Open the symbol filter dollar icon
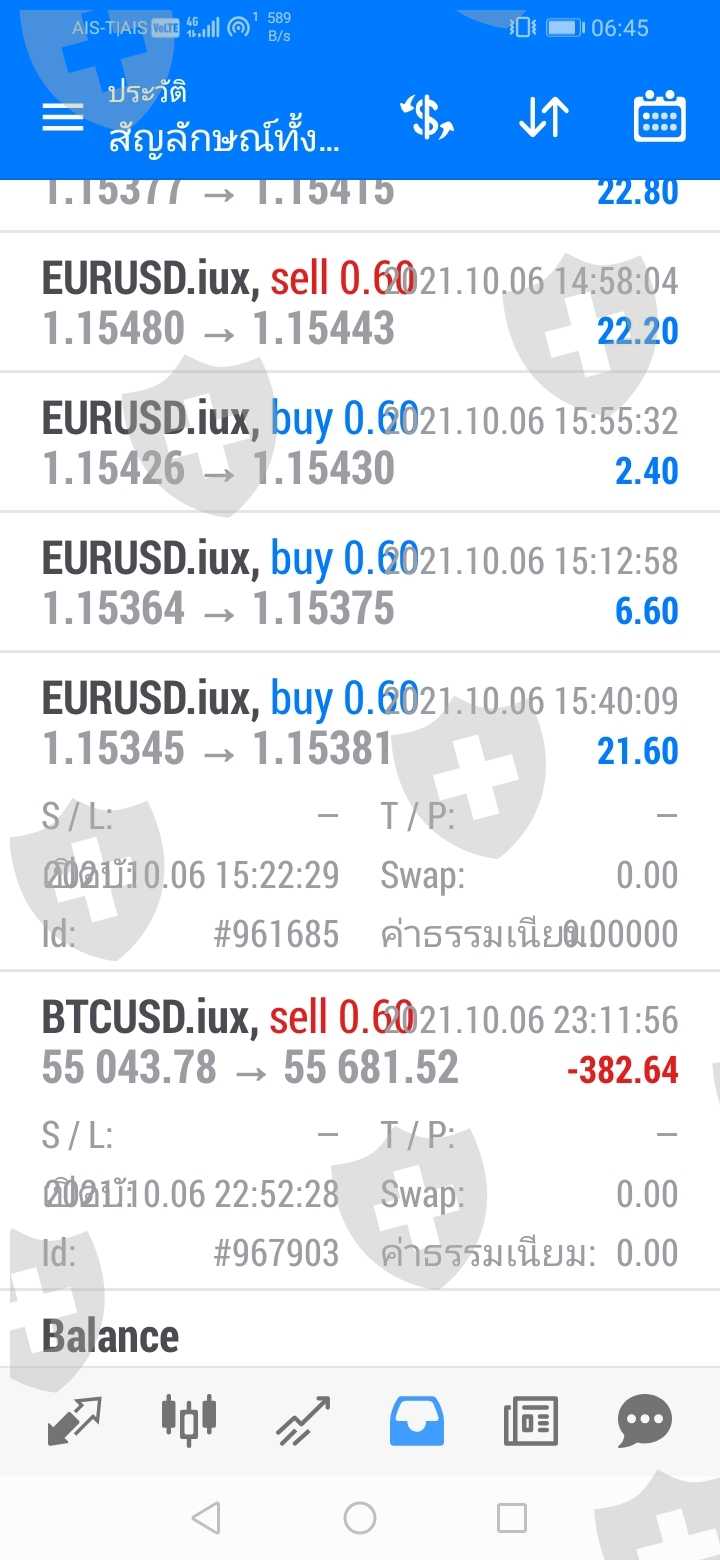Screen dimensions: 720x1560 point(427,118)
